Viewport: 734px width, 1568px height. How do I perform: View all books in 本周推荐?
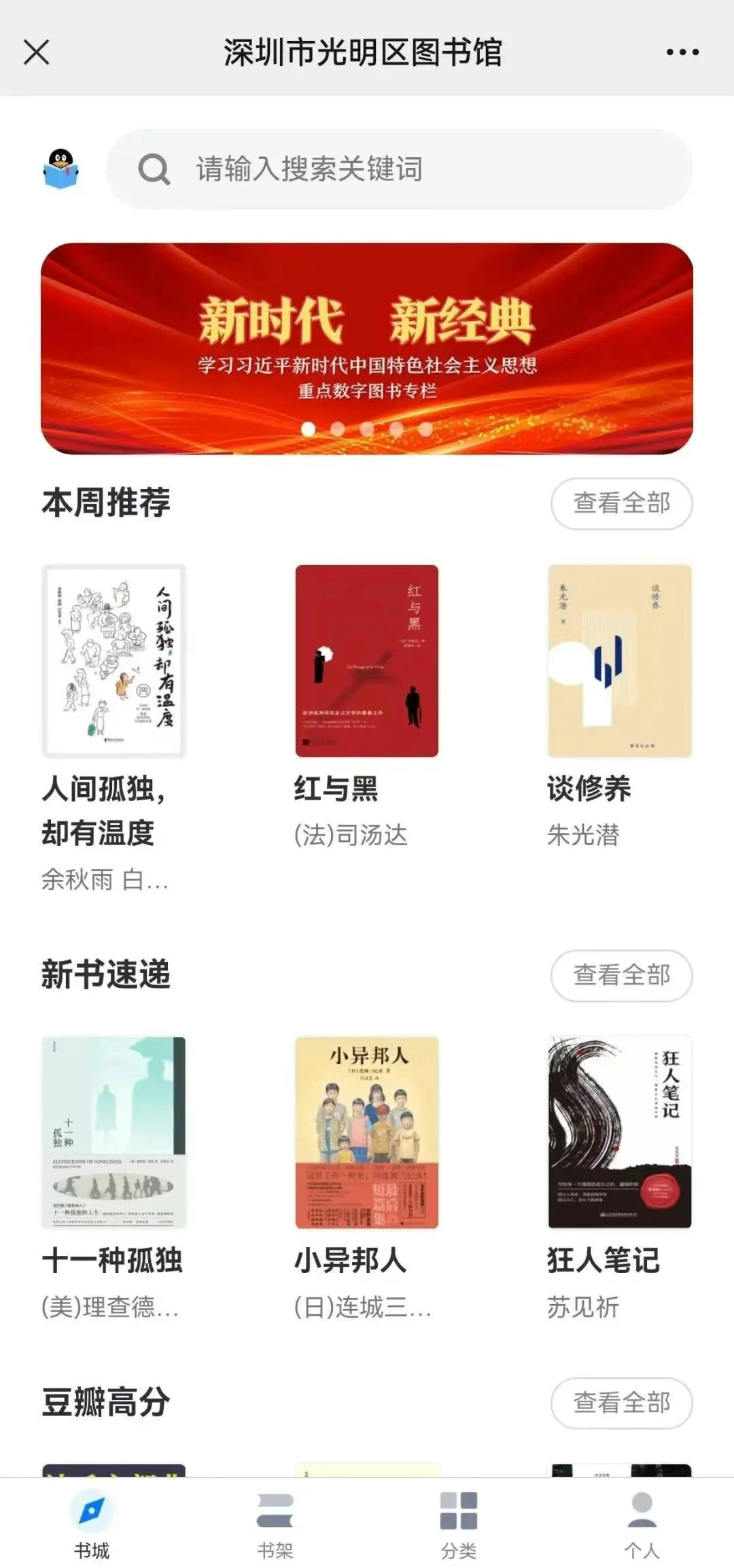pyautogui.click(x=621, y=503)
